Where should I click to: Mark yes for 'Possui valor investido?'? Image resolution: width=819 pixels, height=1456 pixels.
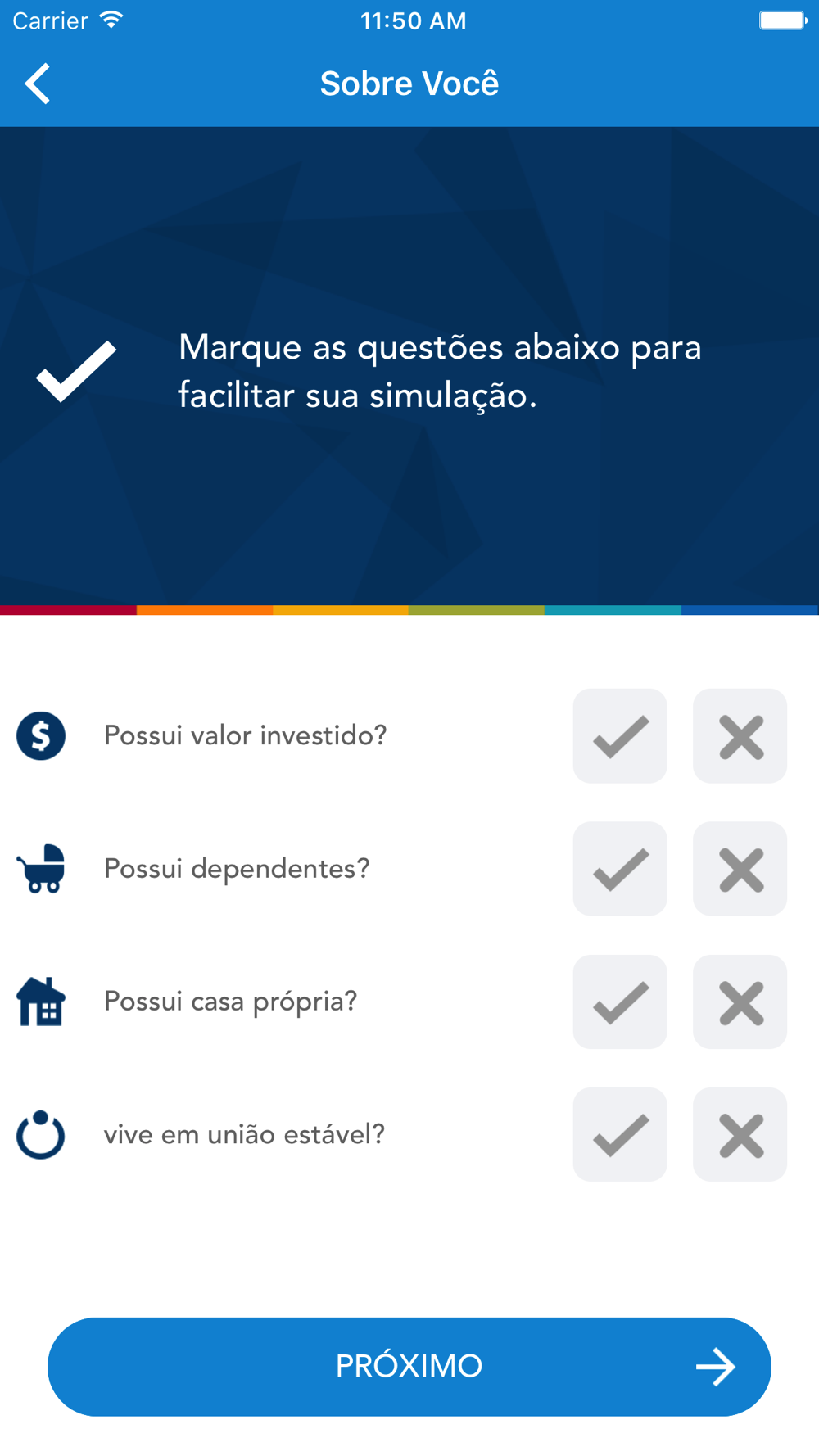coord(620,735)
